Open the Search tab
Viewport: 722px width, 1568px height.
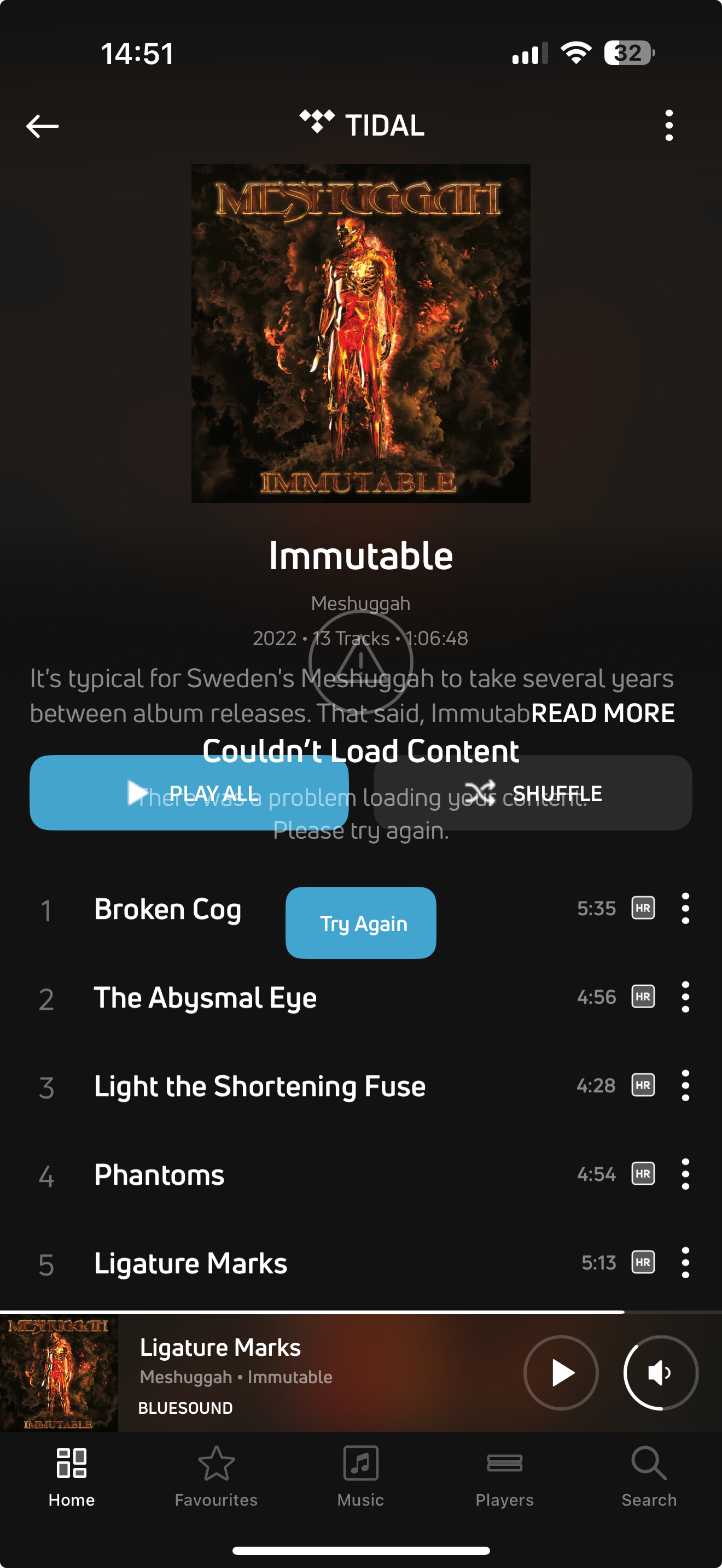[x=649, y=1476]
